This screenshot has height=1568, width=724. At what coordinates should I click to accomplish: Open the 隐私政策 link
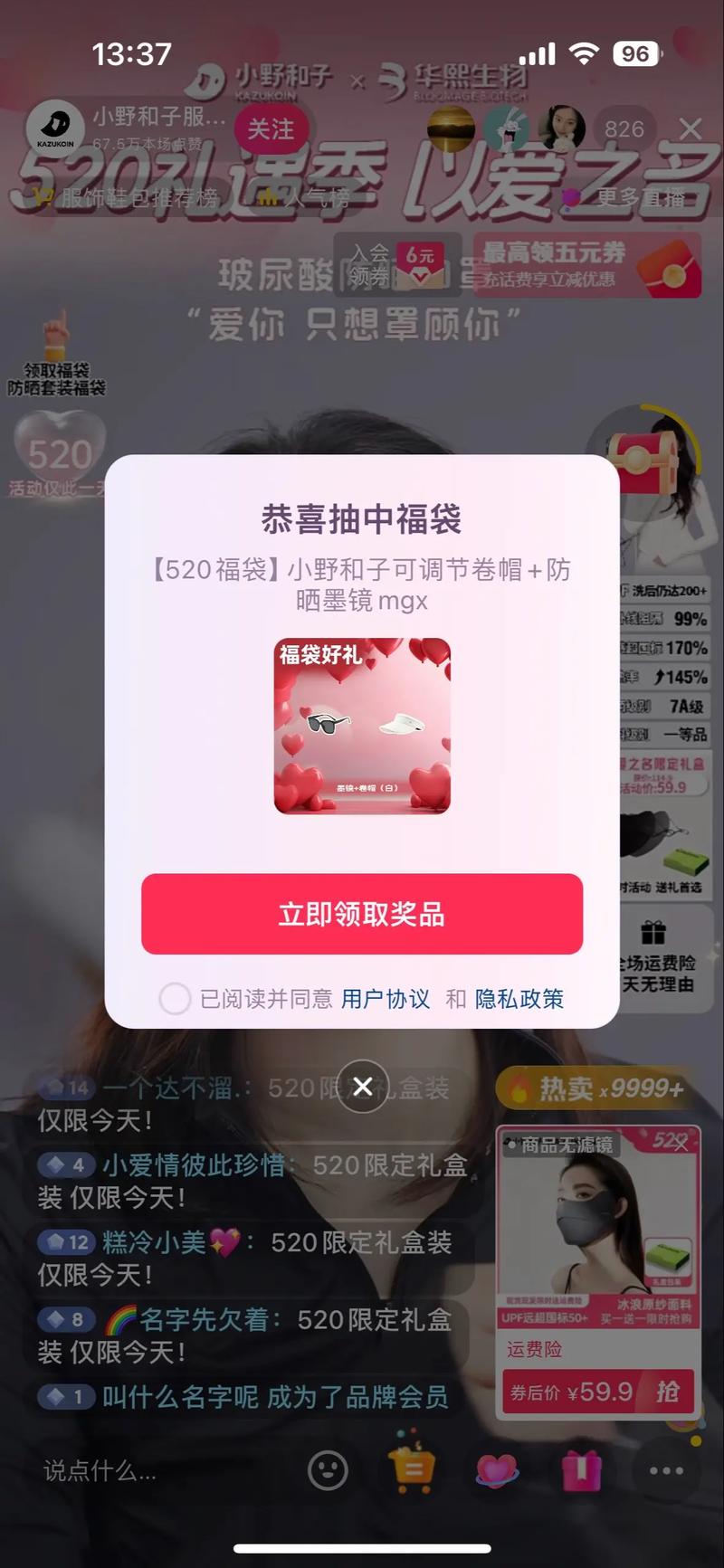pos(519,999)
